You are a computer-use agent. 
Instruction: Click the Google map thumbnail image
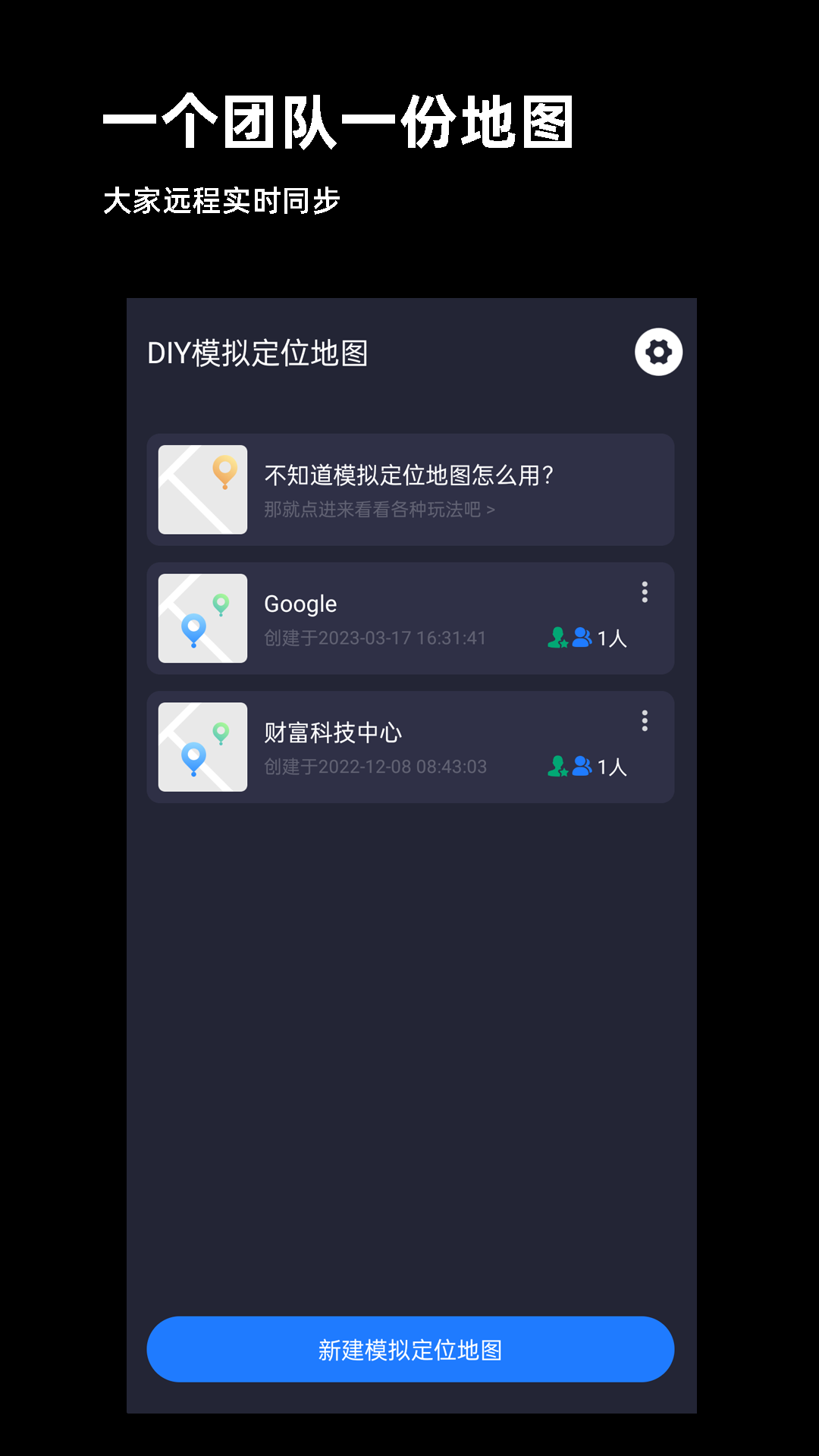tap(202, 618)
